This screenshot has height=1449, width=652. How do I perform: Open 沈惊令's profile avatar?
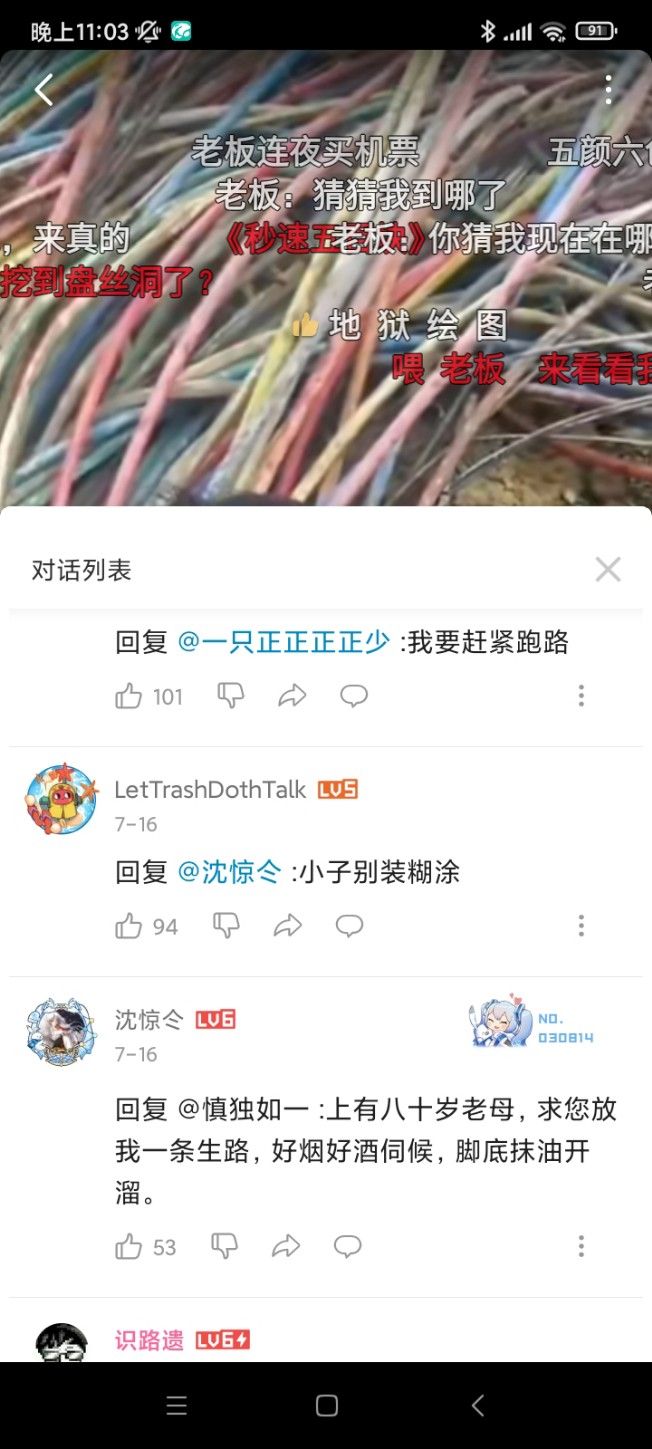(x=61, y=1031)
